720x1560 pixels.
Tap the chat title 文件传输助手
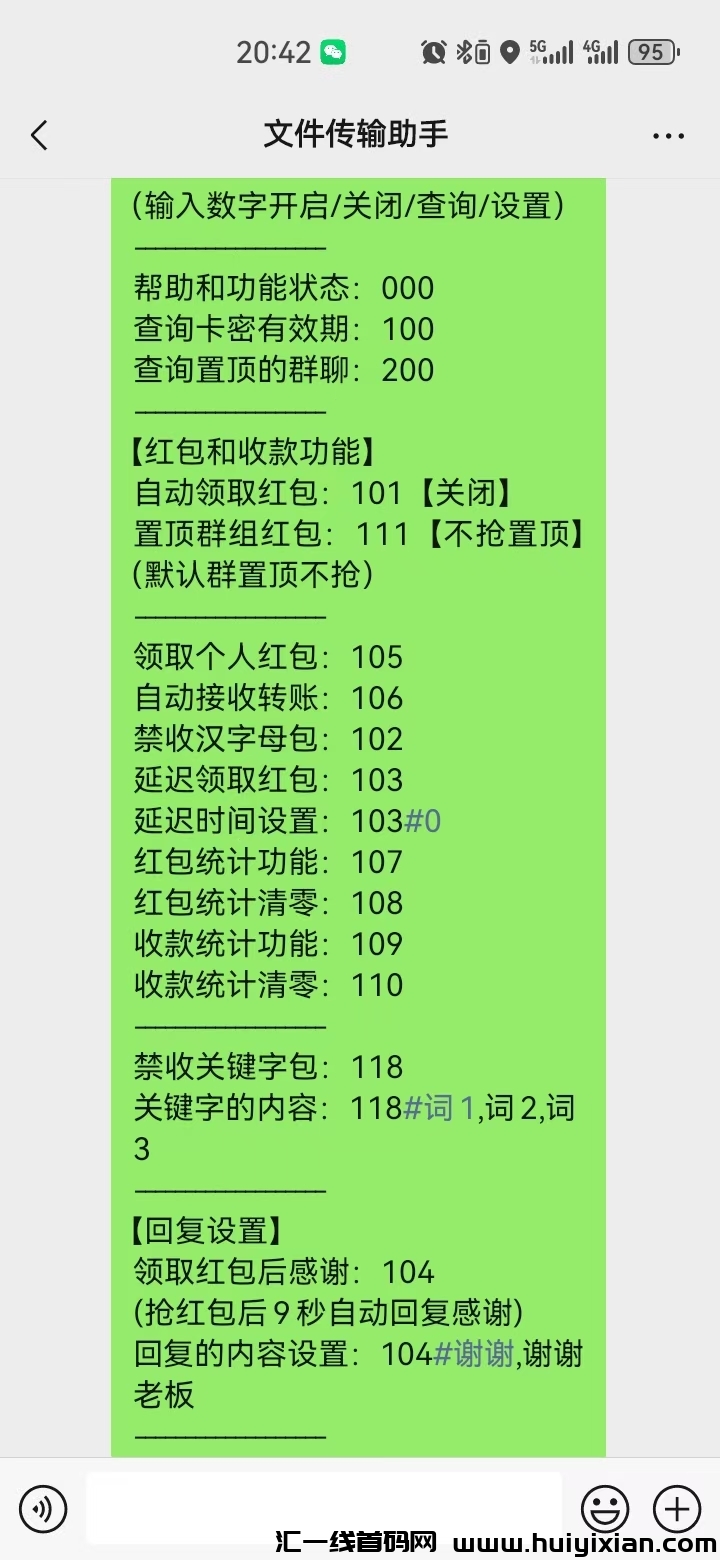(x=353, y=133)
